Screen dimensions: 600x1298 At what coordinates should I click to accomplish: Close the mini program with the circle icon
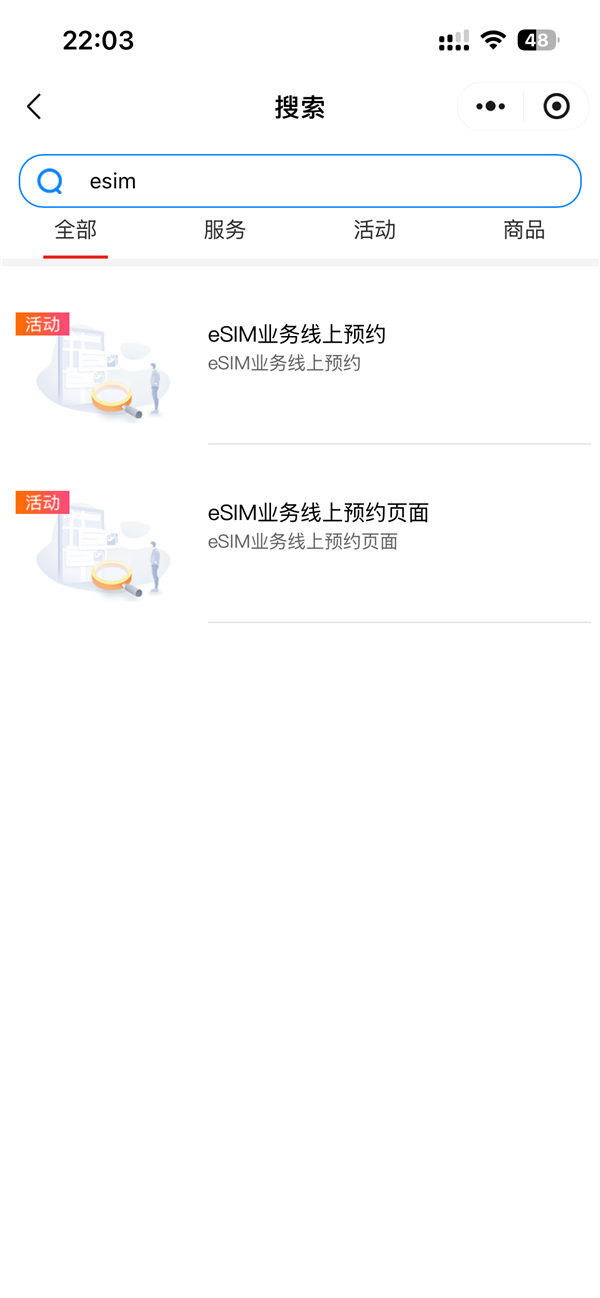click(556, 106)
